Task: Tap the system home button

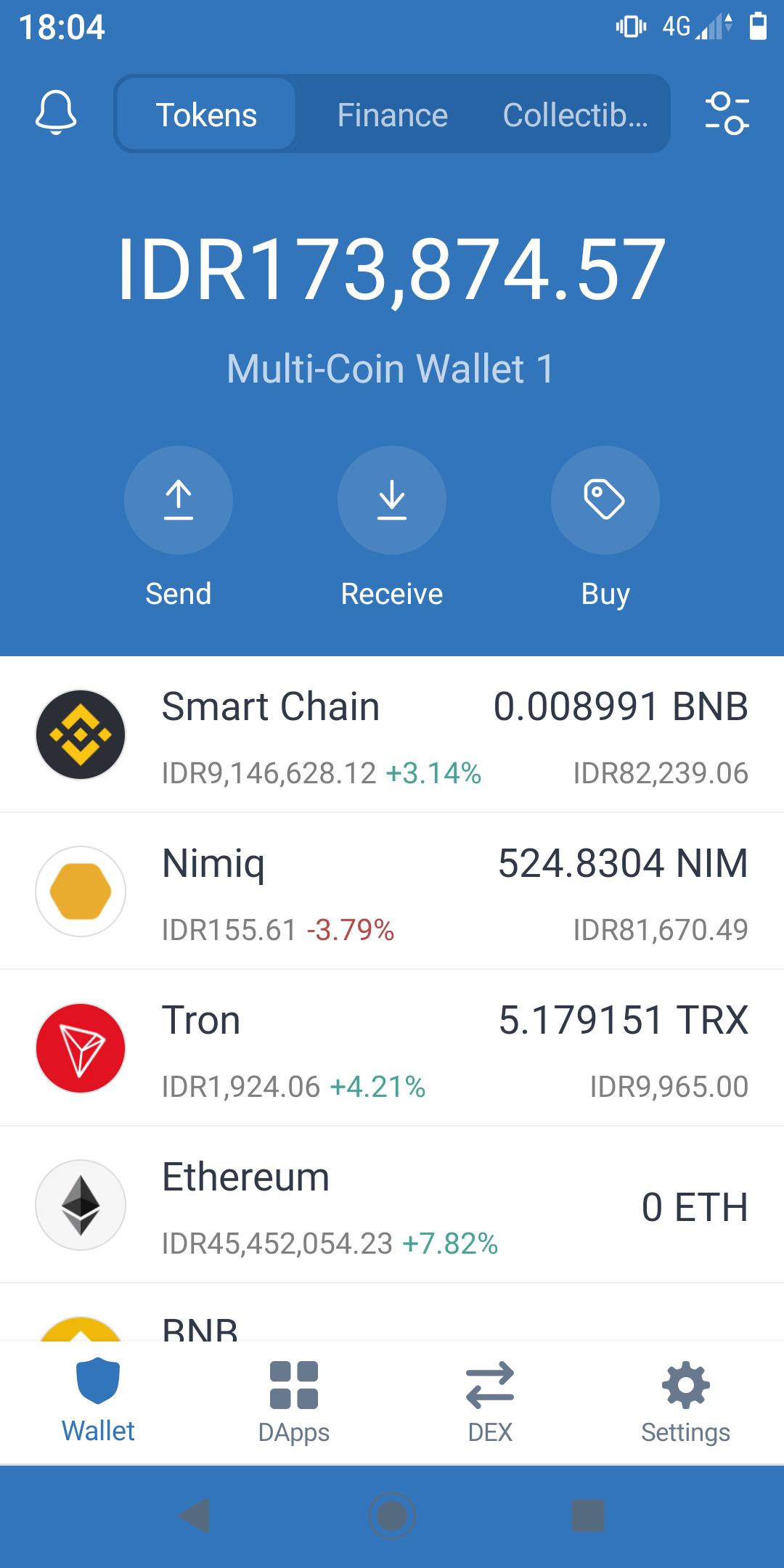Action: point(392,1516)
